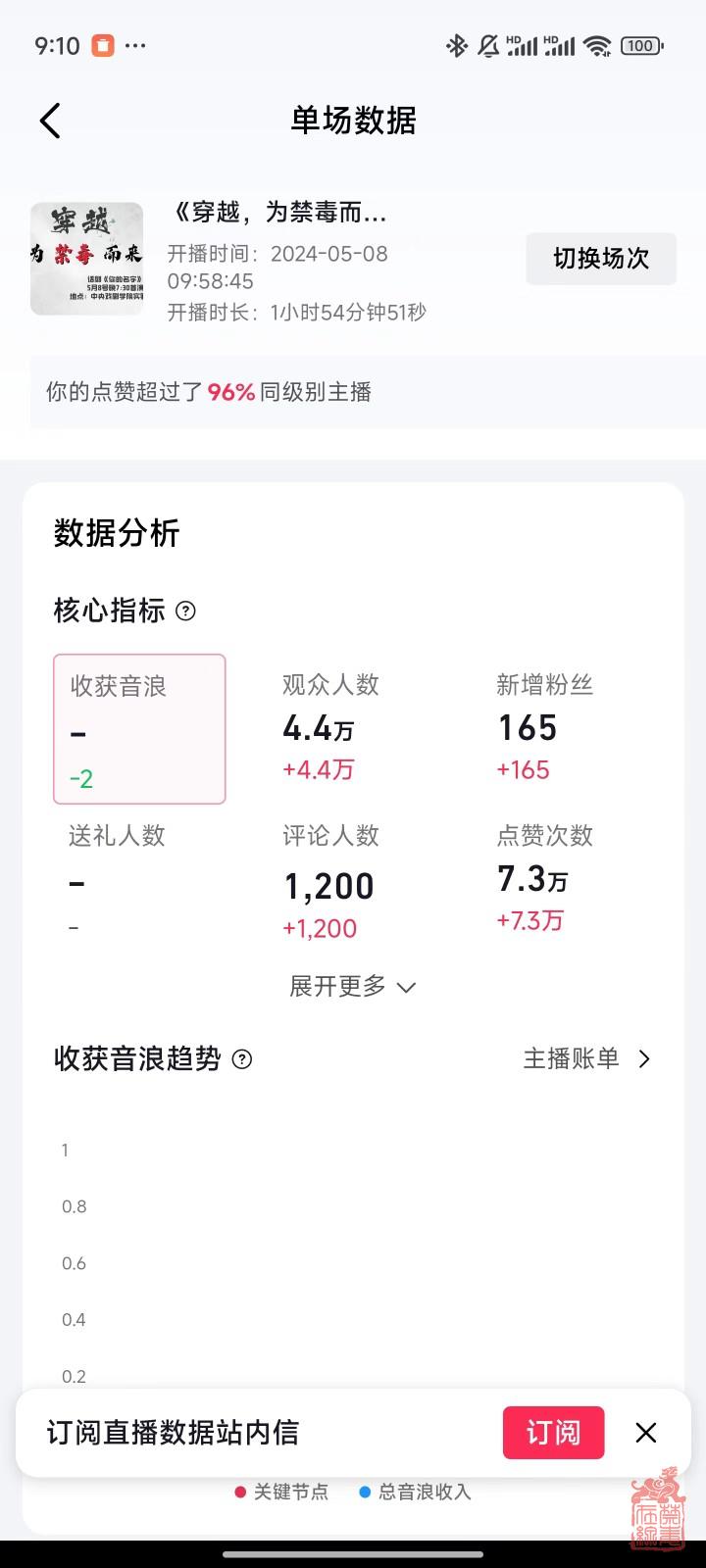The width and height of the screenshot is (706, 1568).
Task: Open the 收获音浪趋势 help icon
Action: (241, 1059)
